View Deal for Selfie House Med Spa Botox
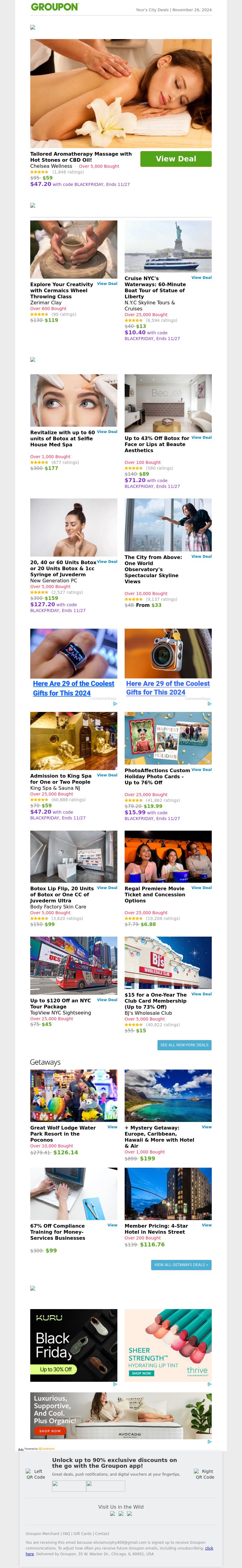This screenshot has height=1568, width=242. click(x=107, y=432)
